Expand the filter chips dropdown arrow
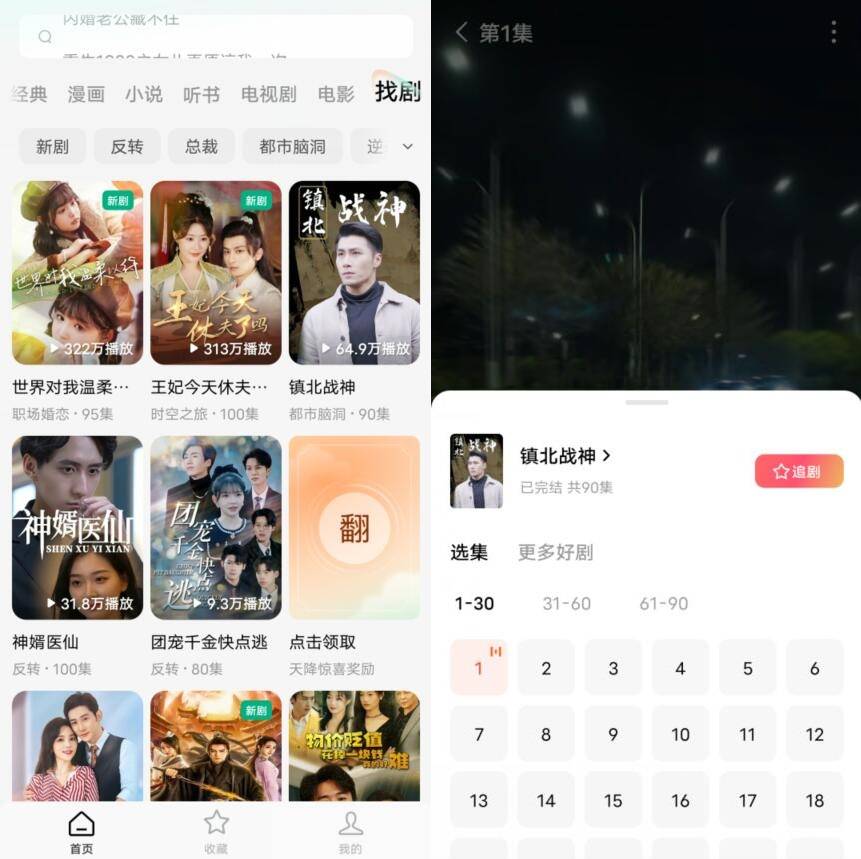 point(407,146)
